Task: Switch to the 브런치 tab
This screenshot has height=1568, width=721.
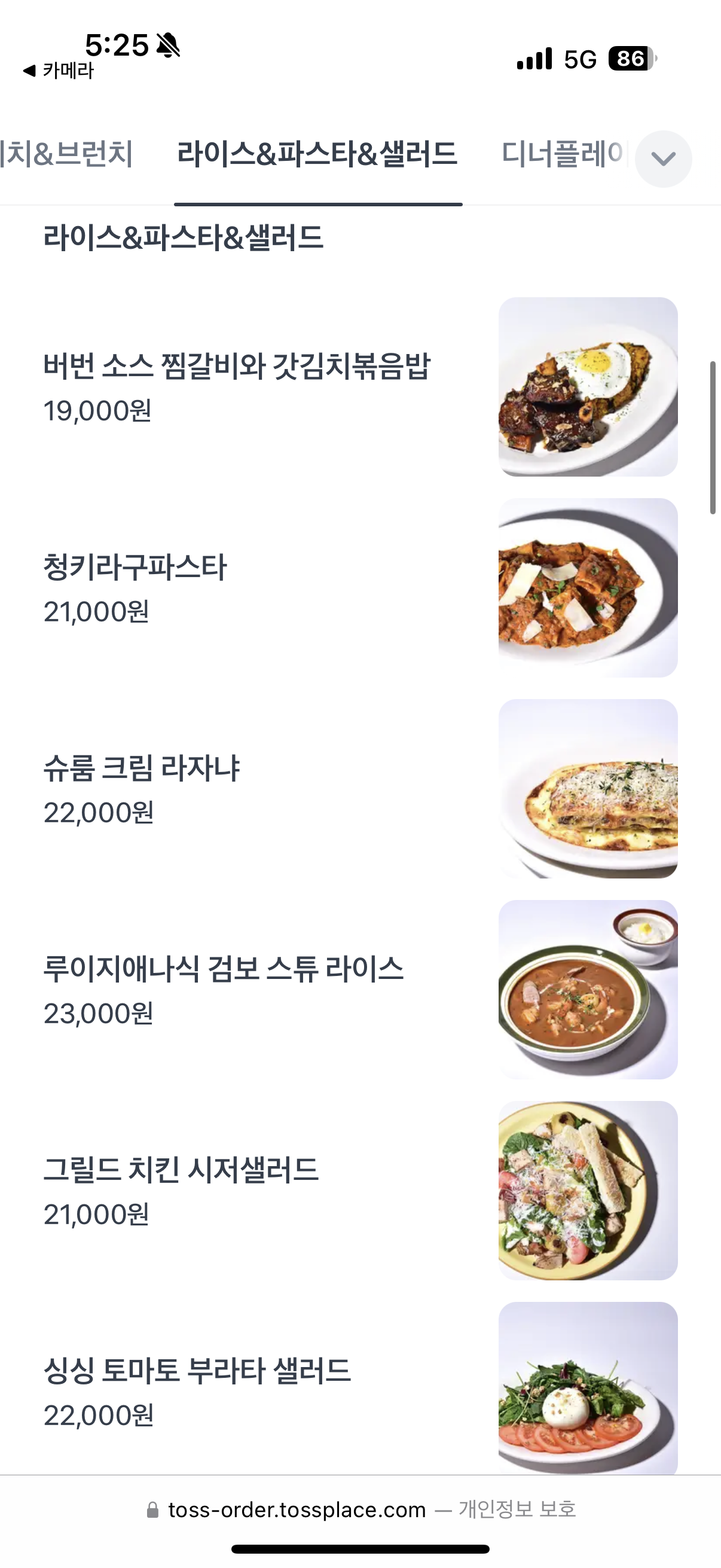Action: click(66, 154)
